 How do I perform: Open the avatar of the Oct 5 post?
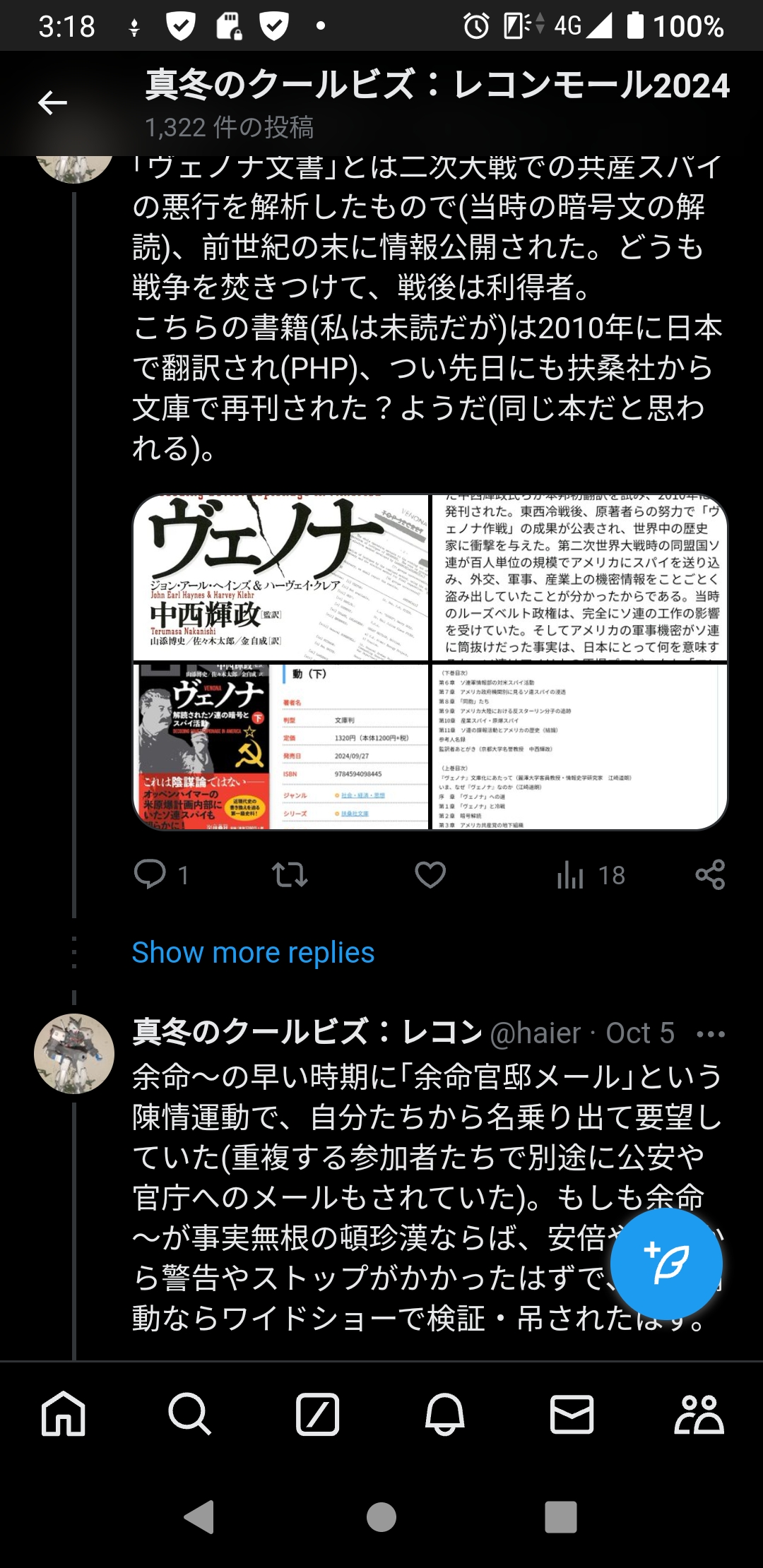74,1053
